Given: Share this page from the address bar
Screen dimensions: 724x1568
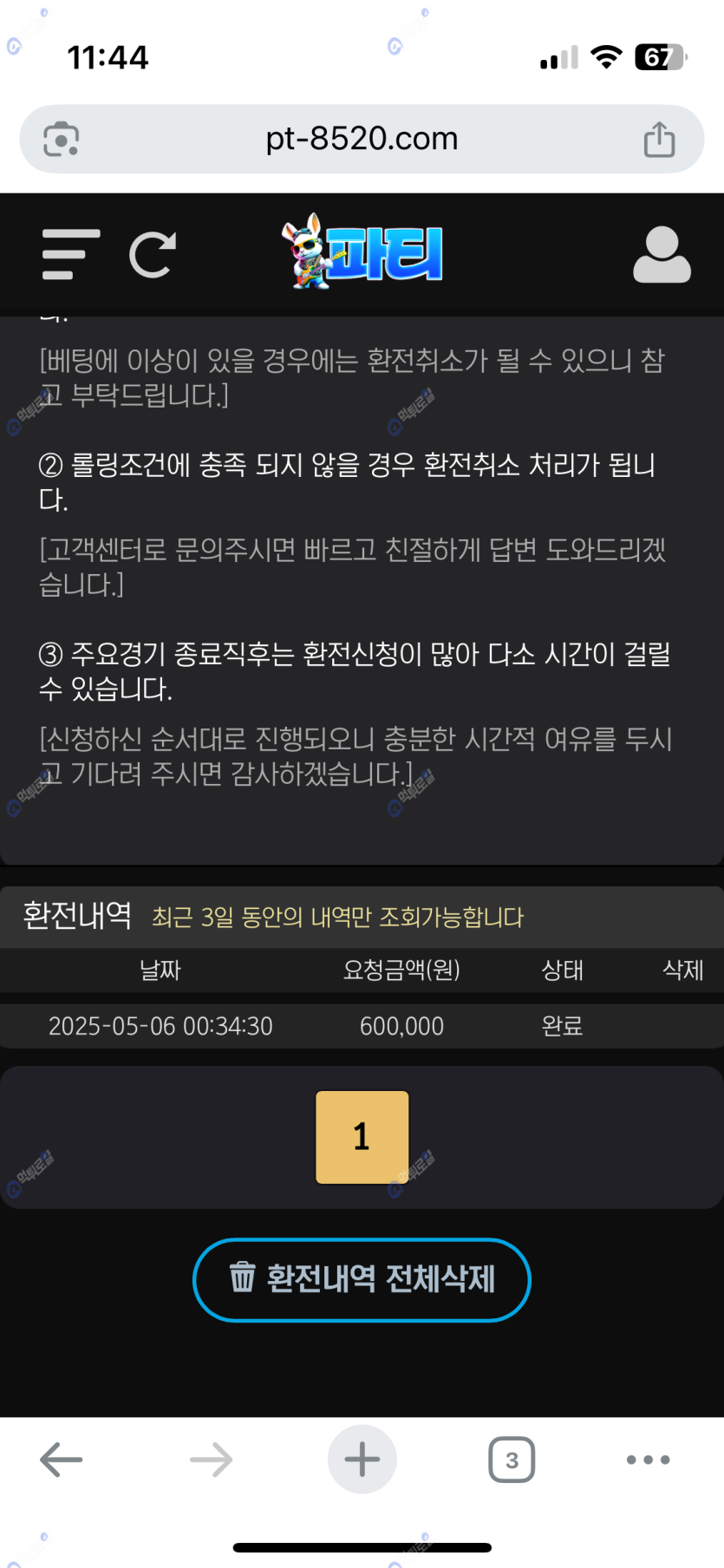Looking at the screenshot, I should (659, 140).
